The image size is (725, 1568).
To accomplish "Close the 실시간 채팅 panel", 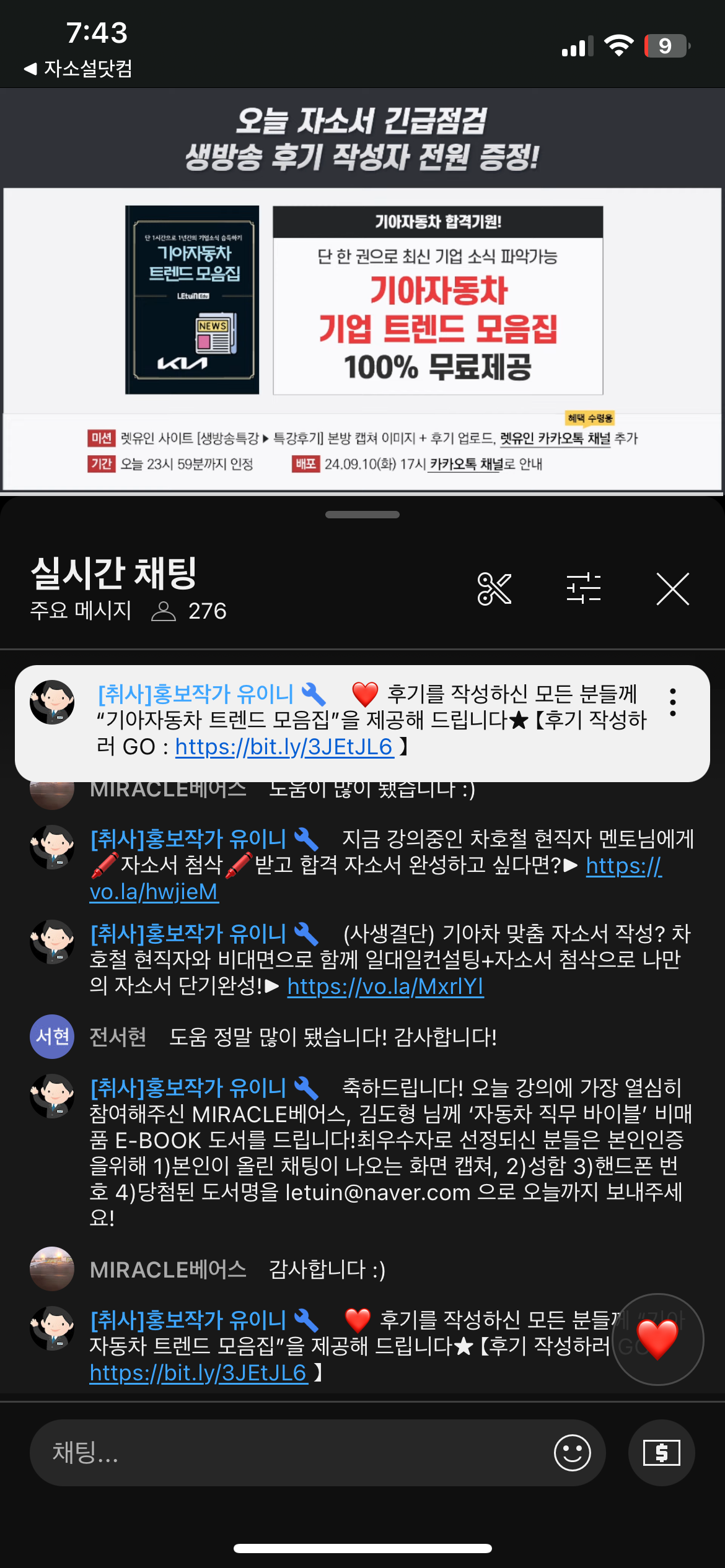I will [x=673, y=589].
